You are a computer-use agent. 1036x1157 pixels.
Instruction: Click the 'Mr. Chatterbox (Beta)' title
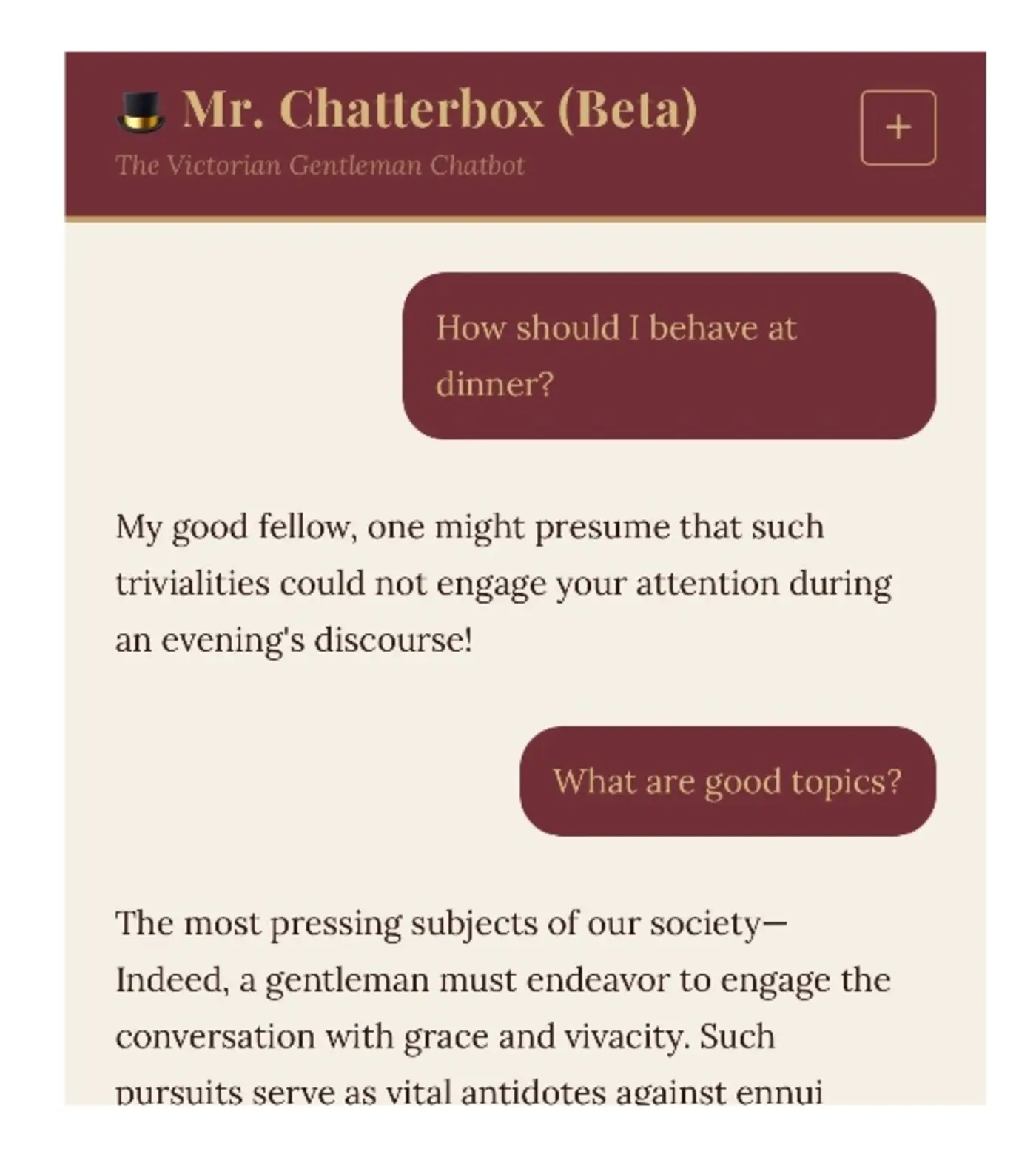(x=440, y=109)
